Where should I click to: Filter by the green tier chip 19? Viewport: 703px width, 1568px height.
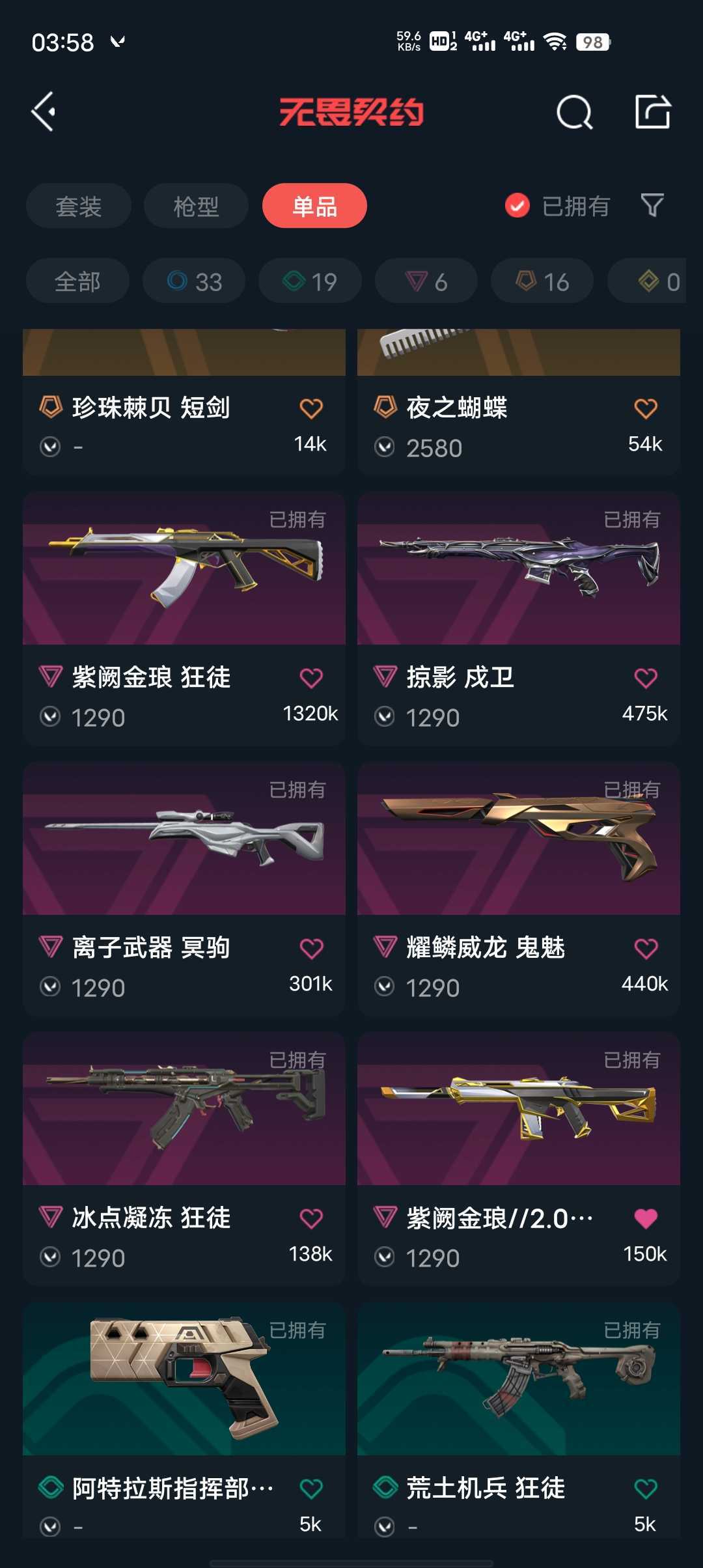(x=310, y=281)
